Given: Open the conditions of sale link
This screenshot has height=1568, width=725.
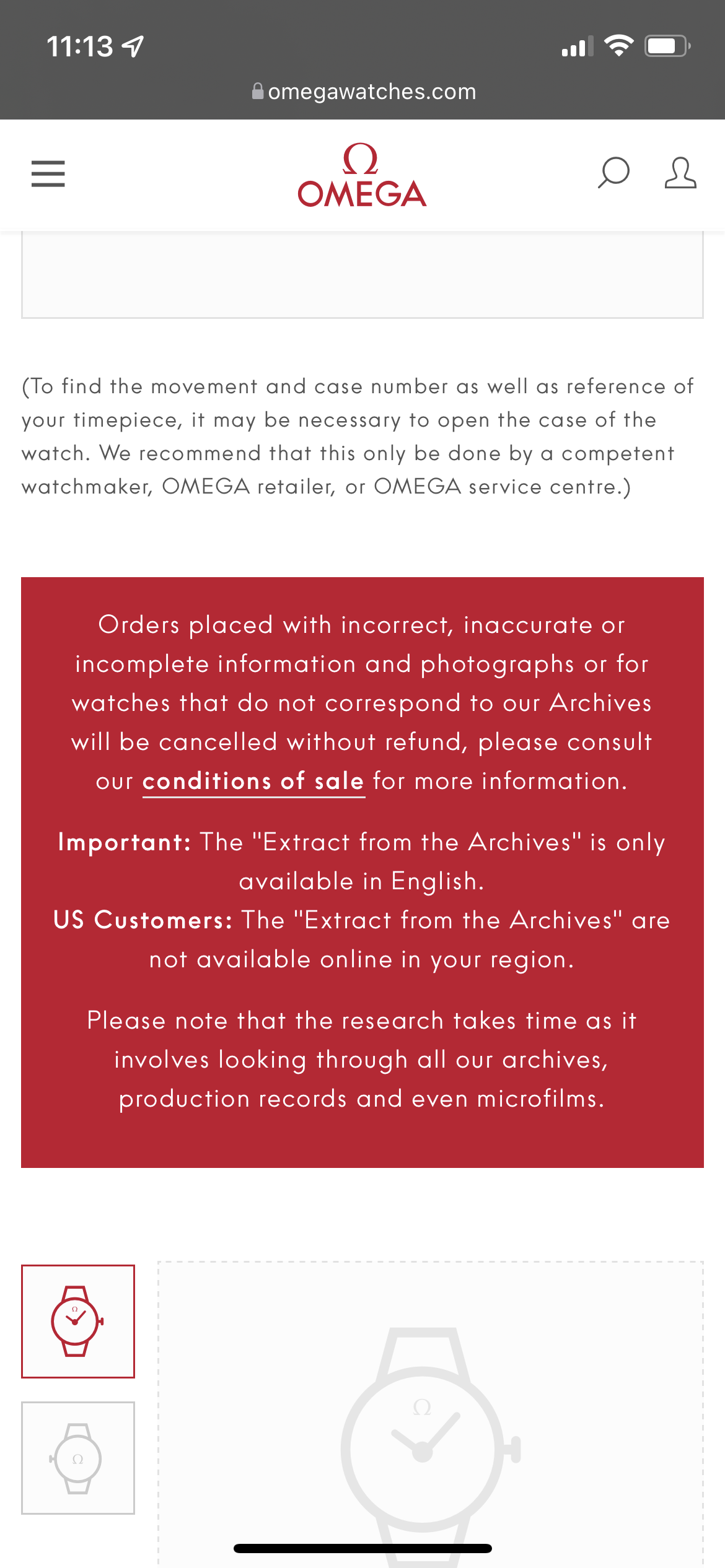Looking at the screenshot, I should tap(253, 781).
